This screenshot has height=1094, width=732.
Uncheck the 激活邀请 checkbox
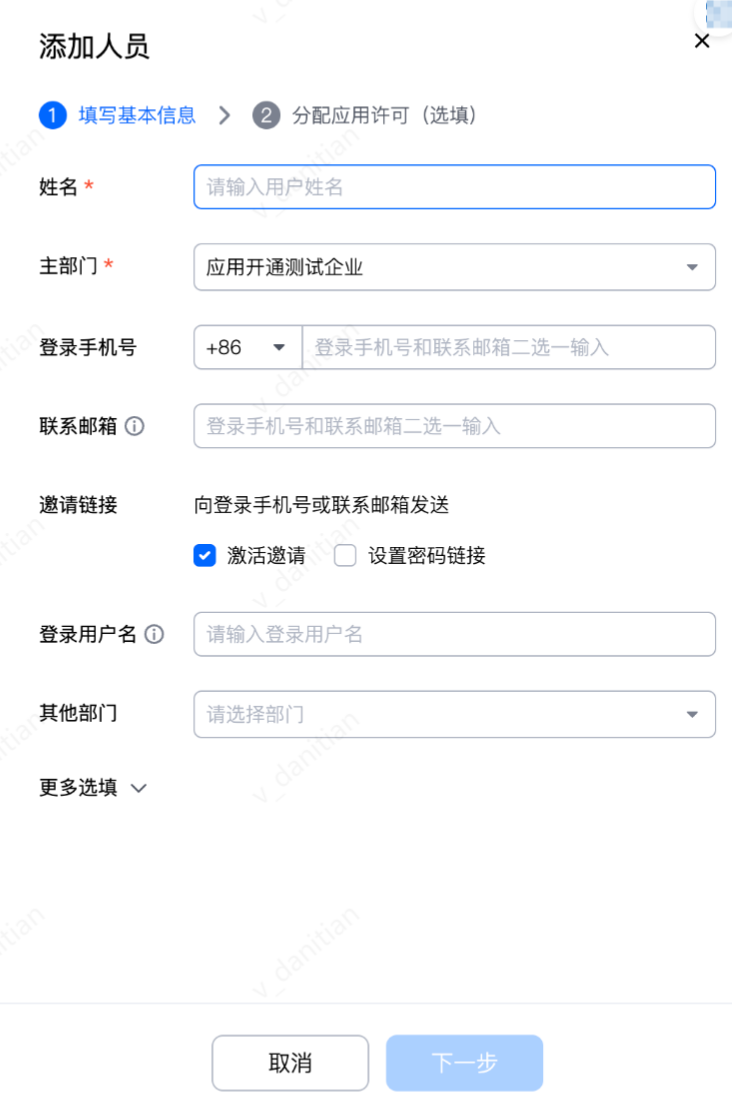click(x=205, y=556)
